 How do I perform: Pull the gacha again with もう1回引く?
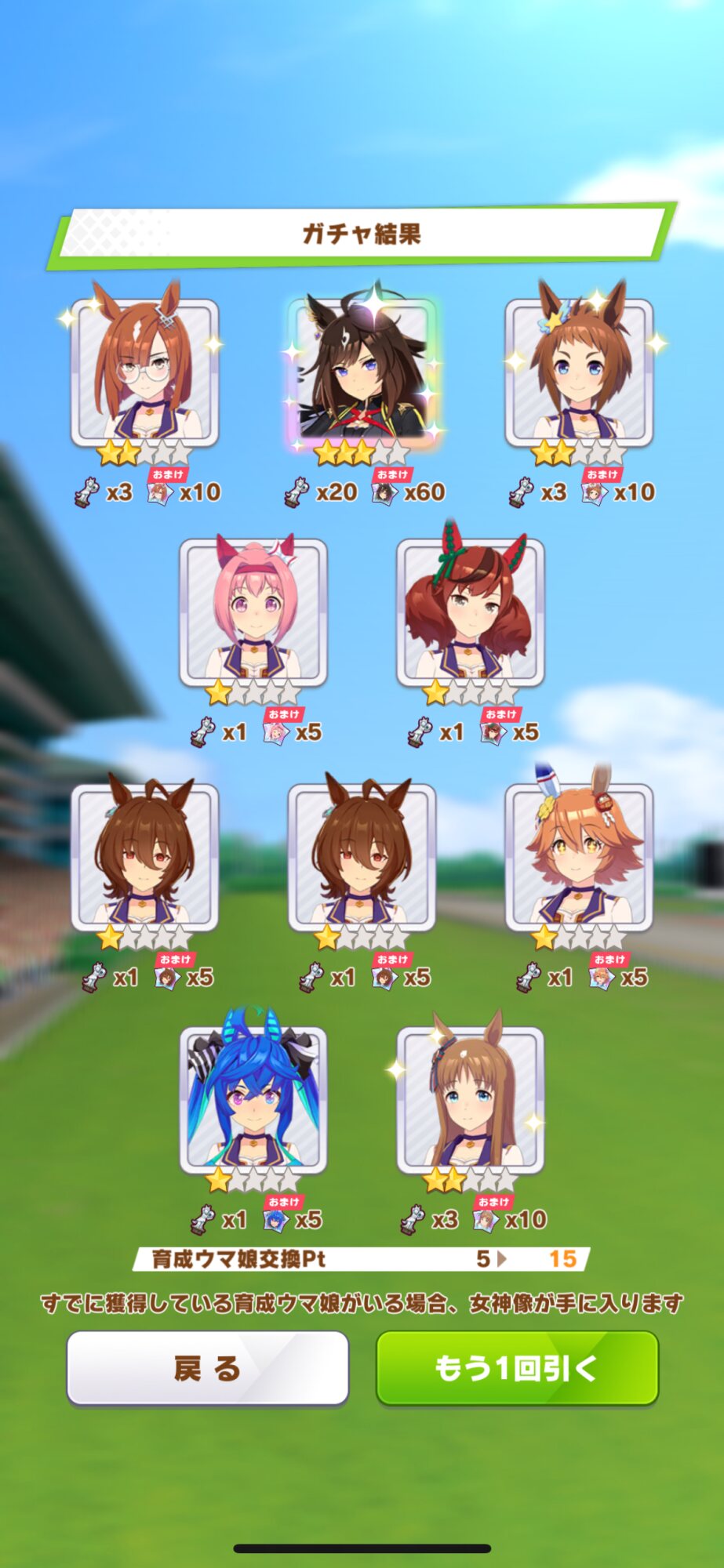[517, 1368]
